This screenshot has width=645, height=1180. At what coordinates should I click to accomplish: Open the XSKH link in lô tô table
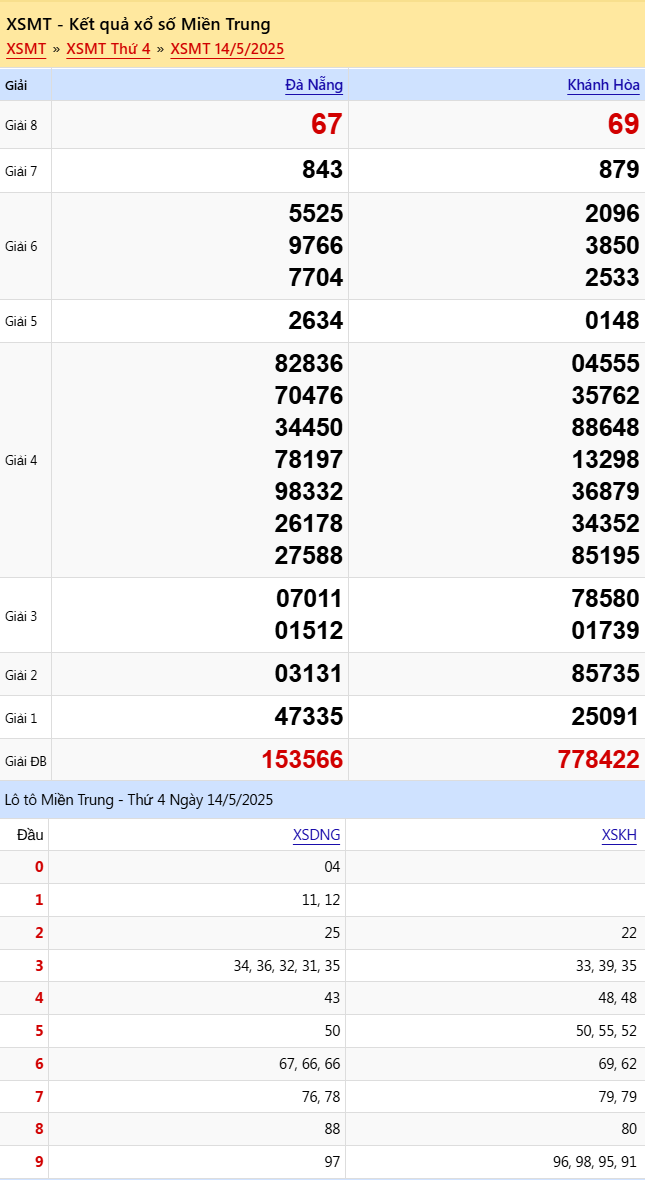pyautogui.click(x=619, y=835)
